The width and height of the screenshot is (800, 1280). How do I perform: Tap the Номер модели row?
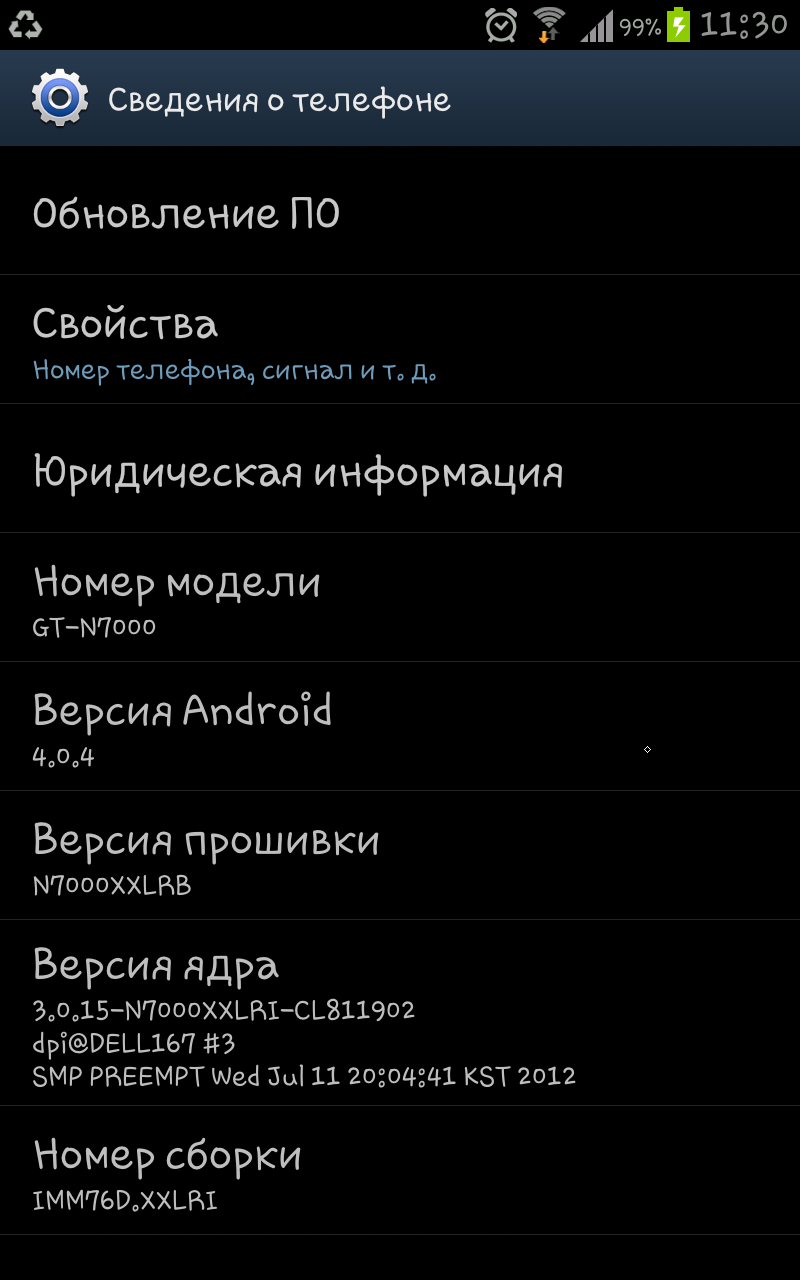click(400, 597)
